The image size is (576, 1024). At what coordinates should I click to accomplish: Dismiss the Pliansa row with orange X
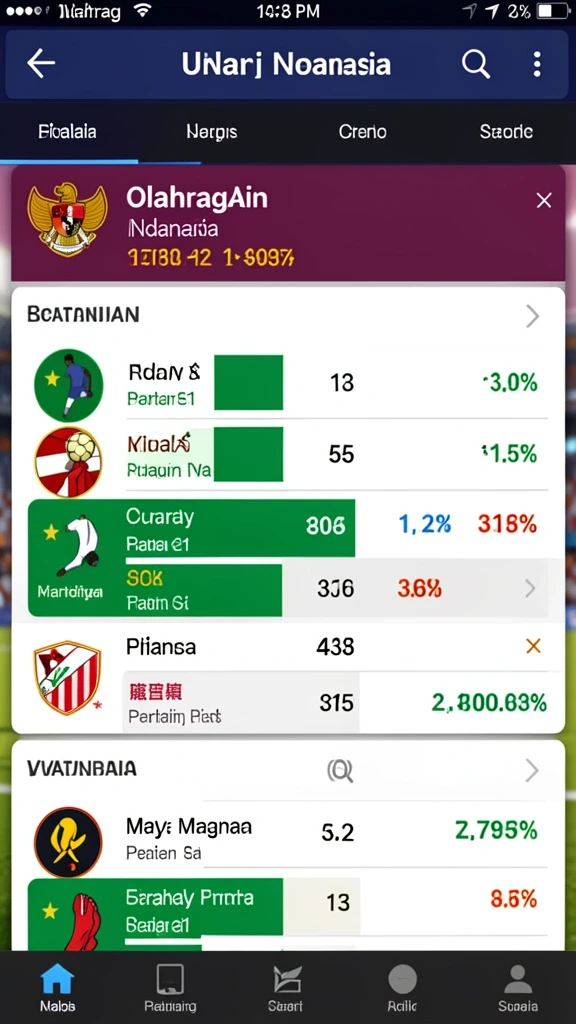[x=533, y=647]
